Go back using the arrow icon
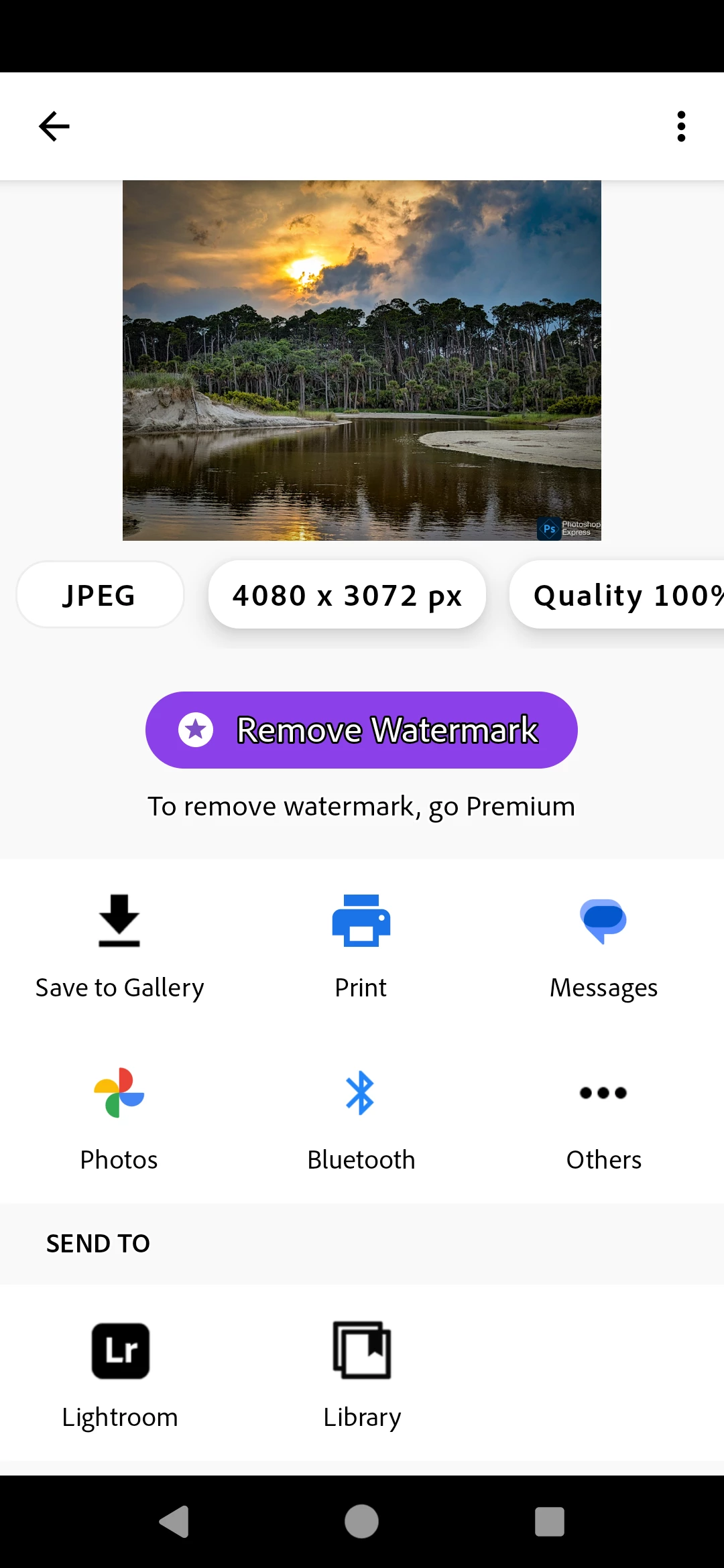Screen dimensions: 724x1568 (x=54, y=127)
